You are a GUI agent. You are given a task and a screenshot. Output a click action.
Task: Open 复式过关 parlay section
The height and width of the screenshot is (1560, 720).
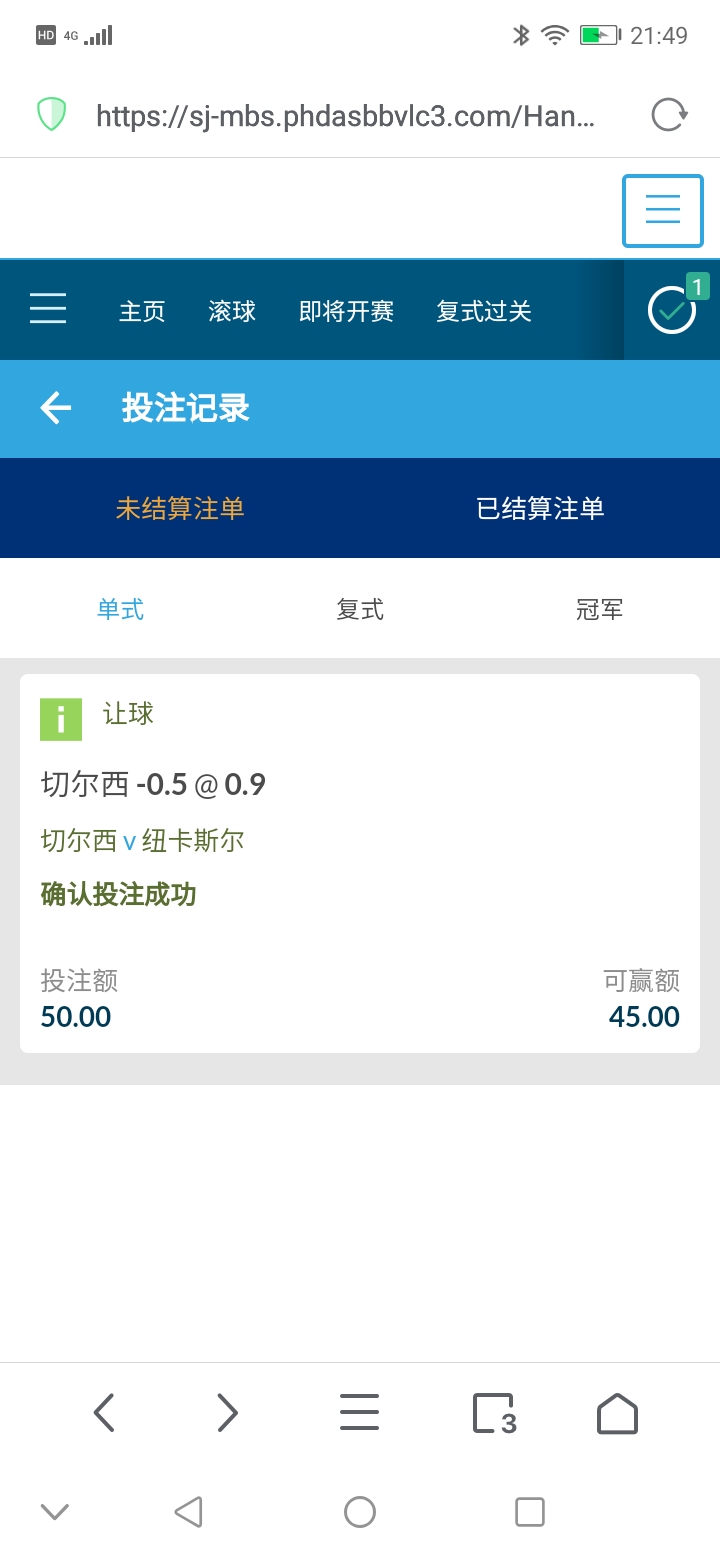(x=483, y=311)
